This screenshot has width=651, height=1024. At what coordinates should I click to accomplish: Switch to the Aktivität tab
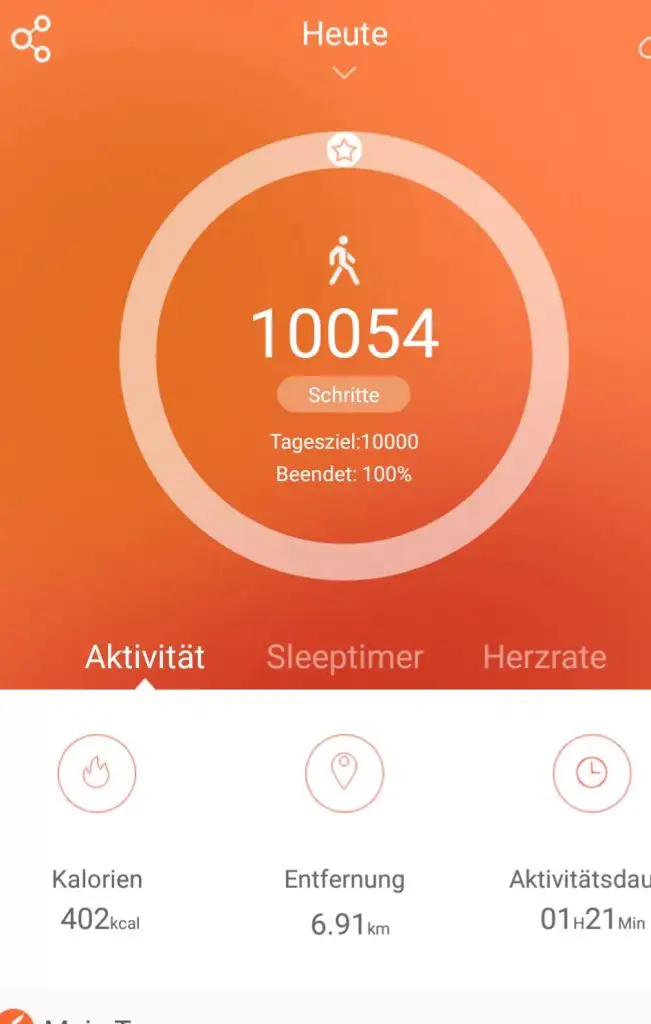145,657
